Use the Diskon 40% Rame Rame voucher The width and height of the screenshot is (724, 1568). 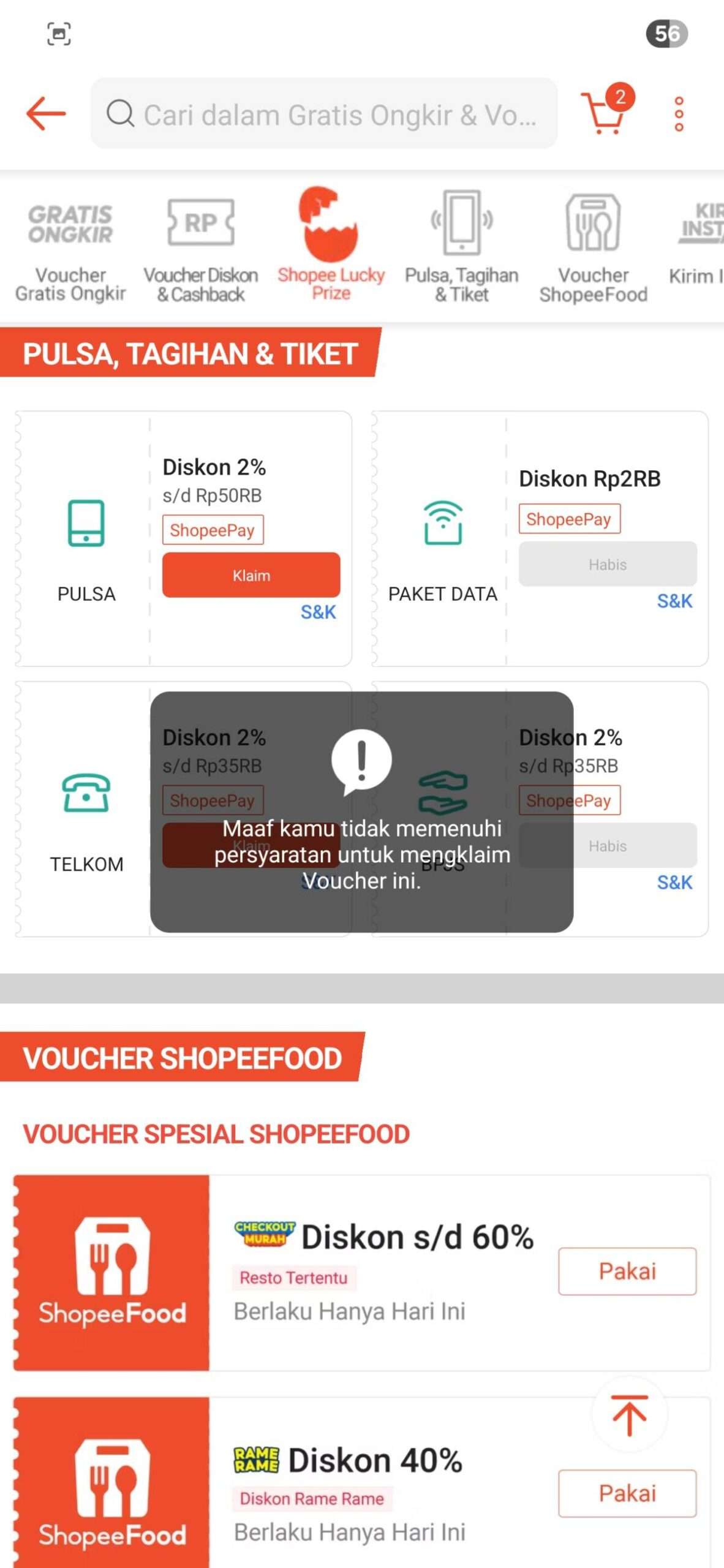[x=627, y=1493]
